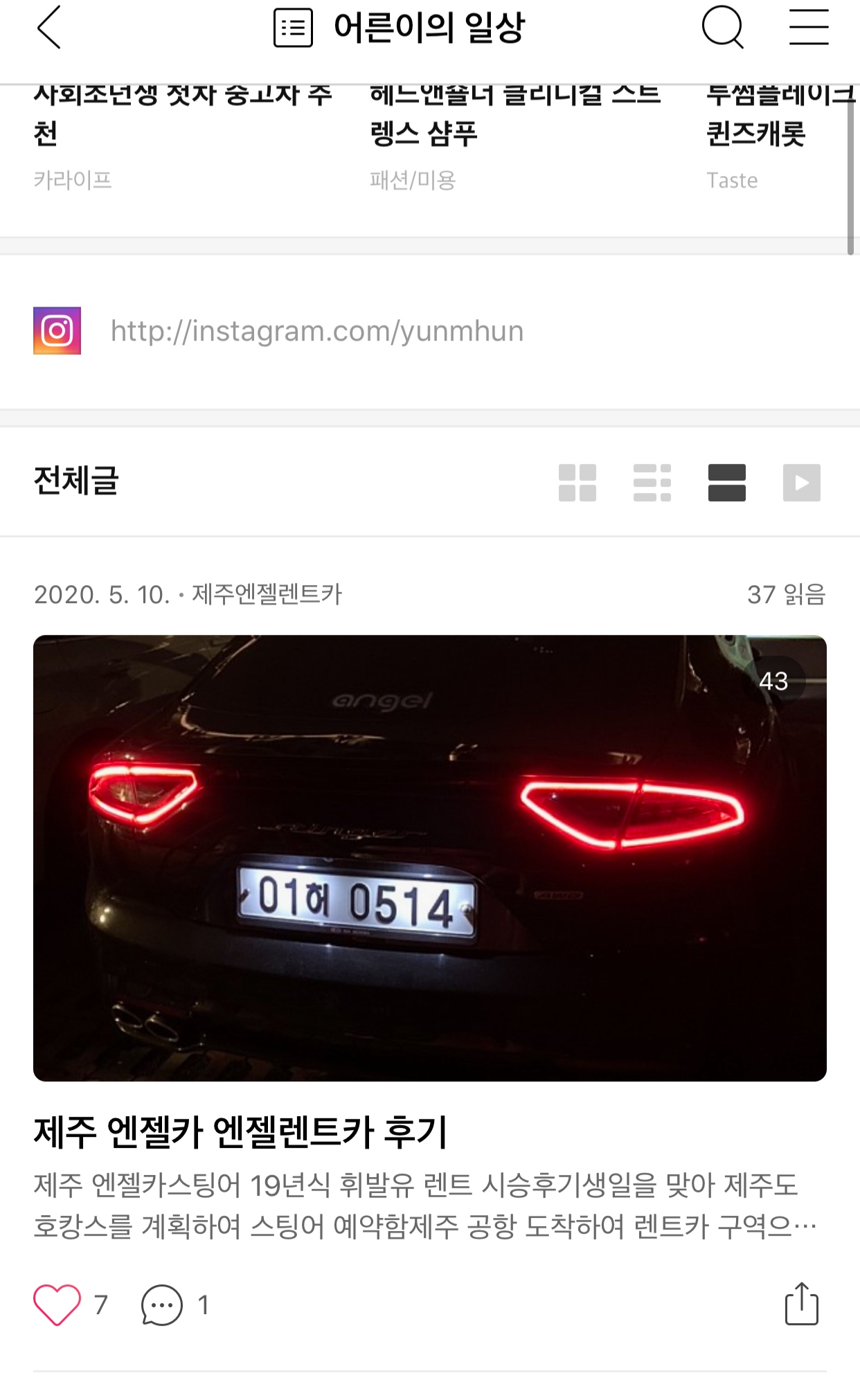This screenshot has height=1400, width=860.
Task: Open the 카라이프 popular post card
Action: point(183,135)
